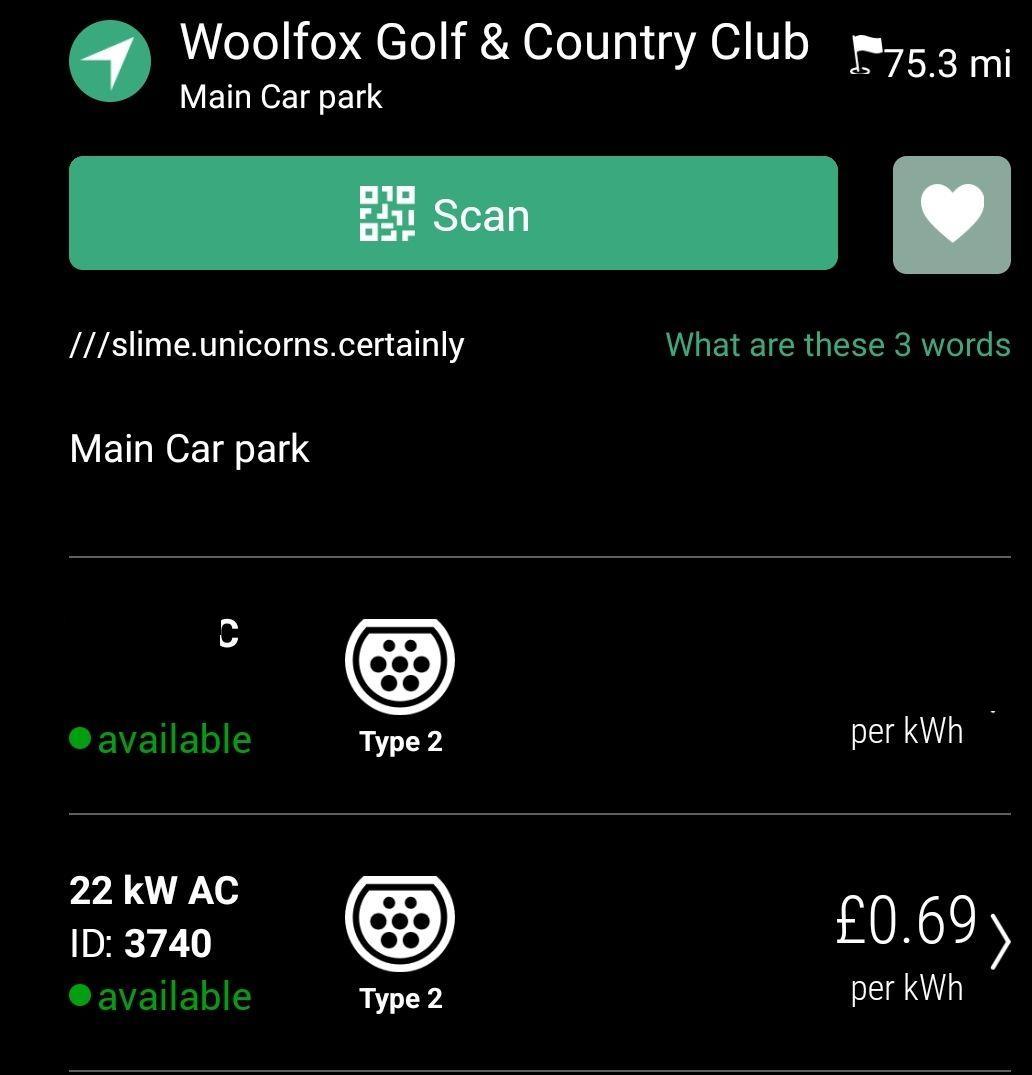Tap the Woolfox Golf & Country Club title

[494, 42]
